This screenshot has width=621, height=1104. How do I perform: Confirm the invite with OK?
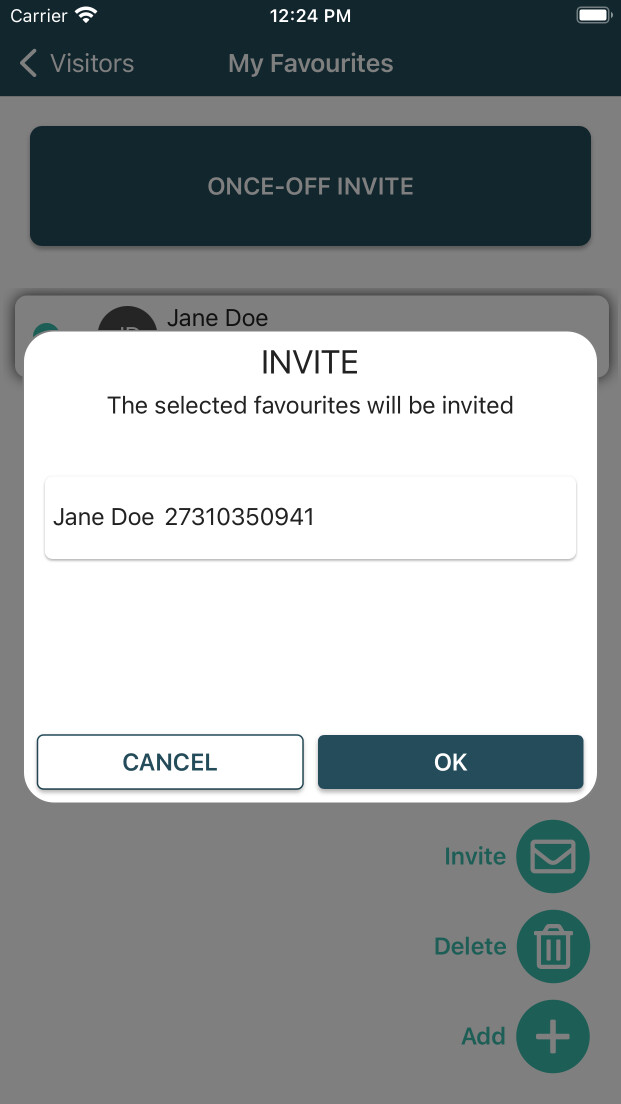[450, 762]
